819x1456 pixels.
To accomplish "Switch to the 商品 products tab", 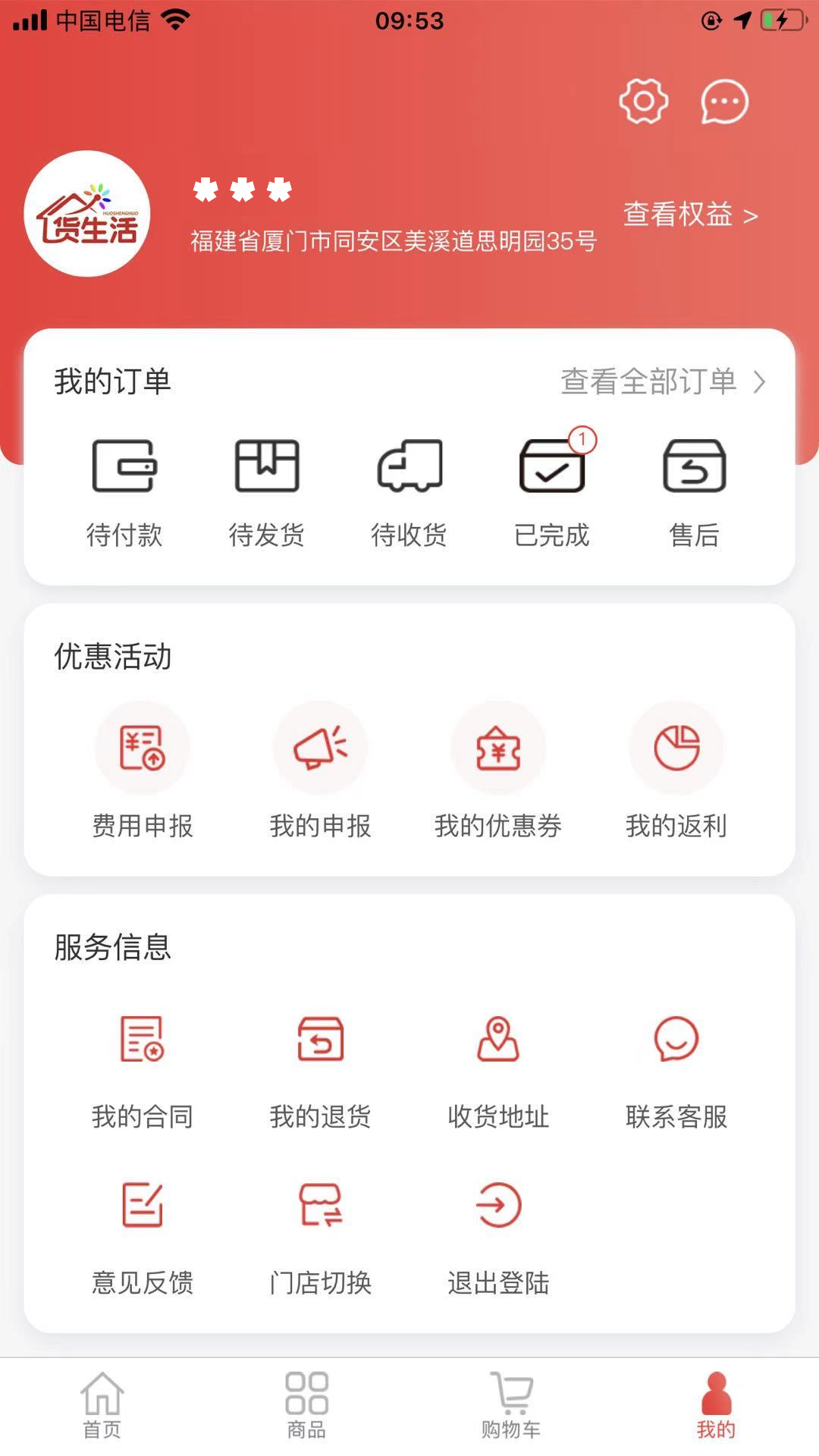I will point(306,1405).
